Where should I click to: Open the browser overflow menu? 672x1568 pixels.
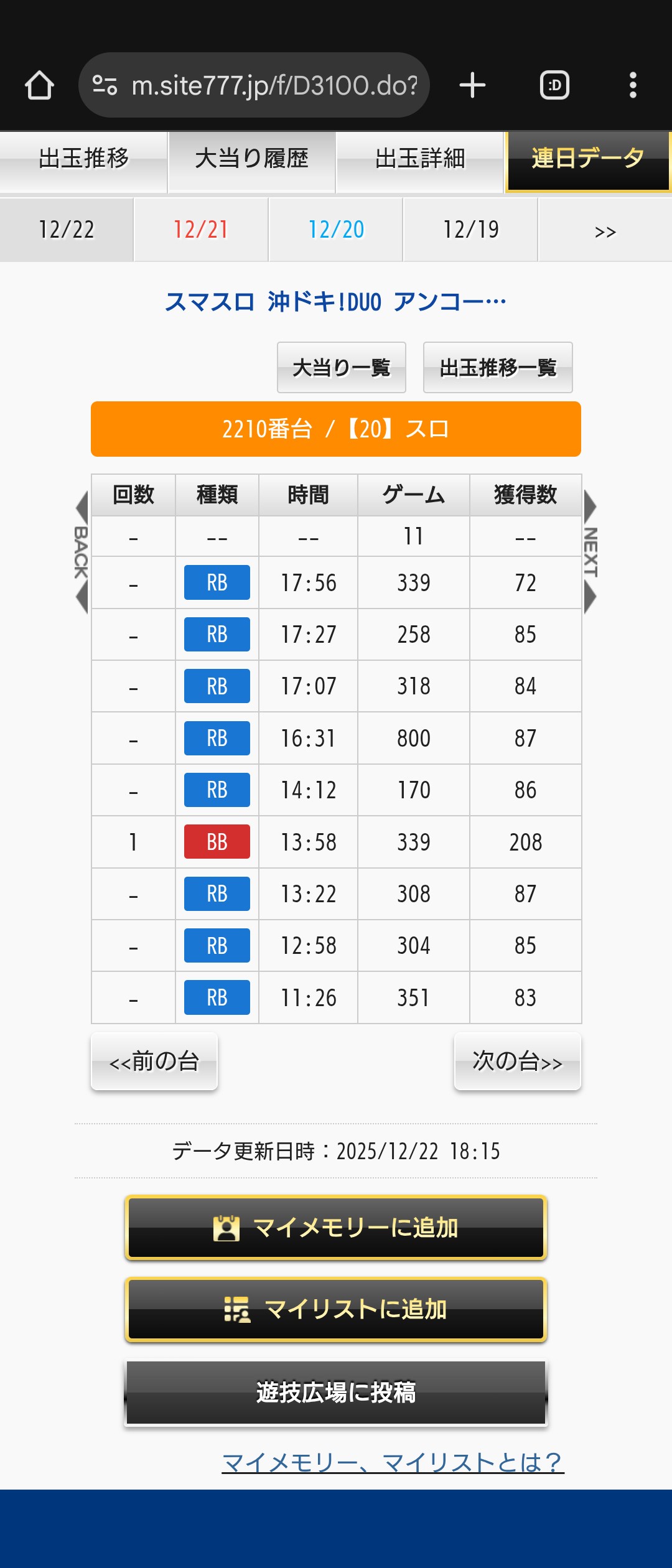tap(633, 85)
